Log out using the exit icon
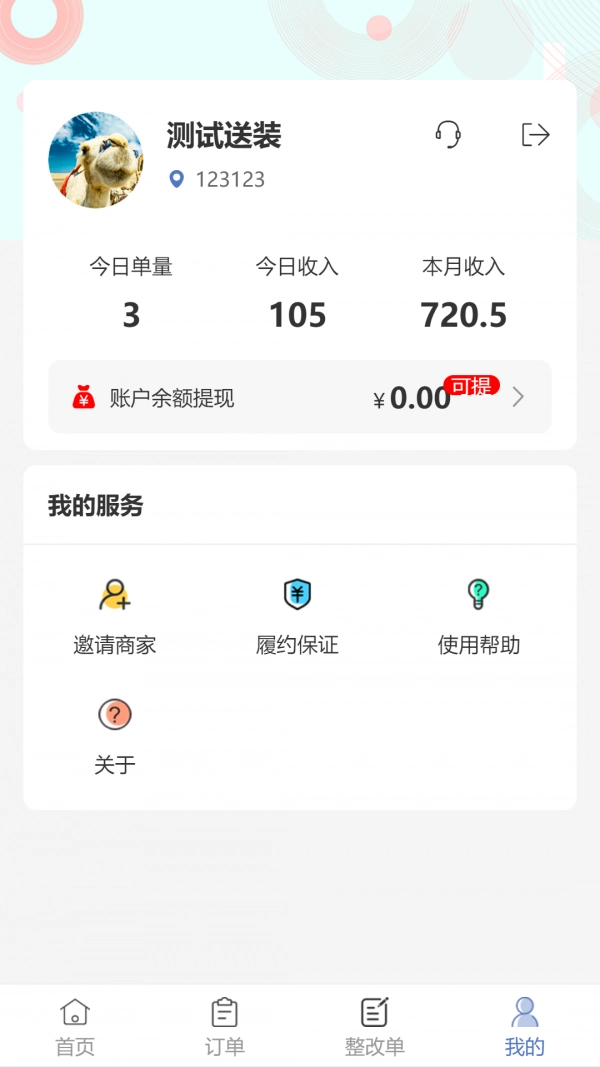600x1067 pixels. tap(536, 134)
